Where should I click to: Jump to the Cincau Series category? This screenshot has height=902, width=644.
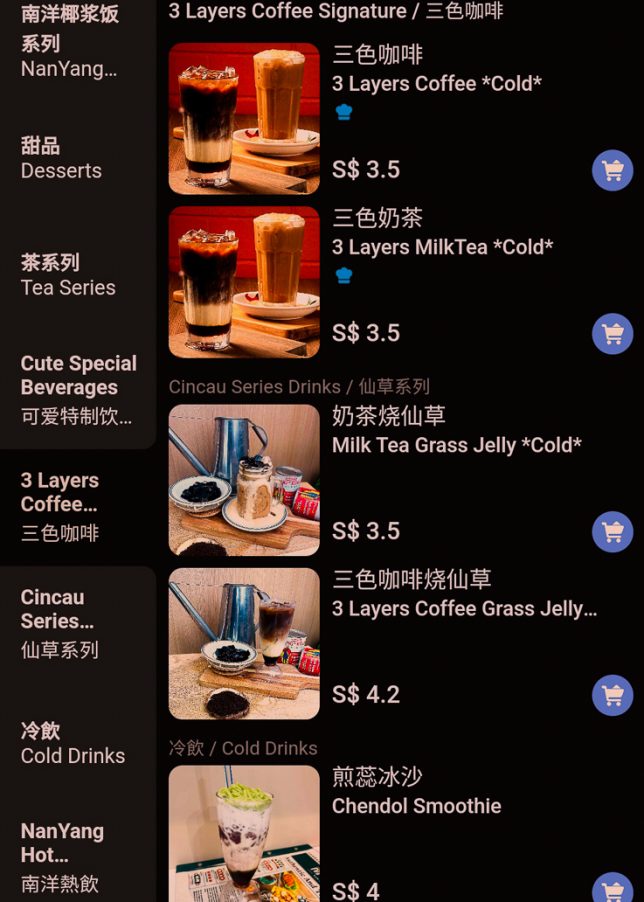click(60, 622)
